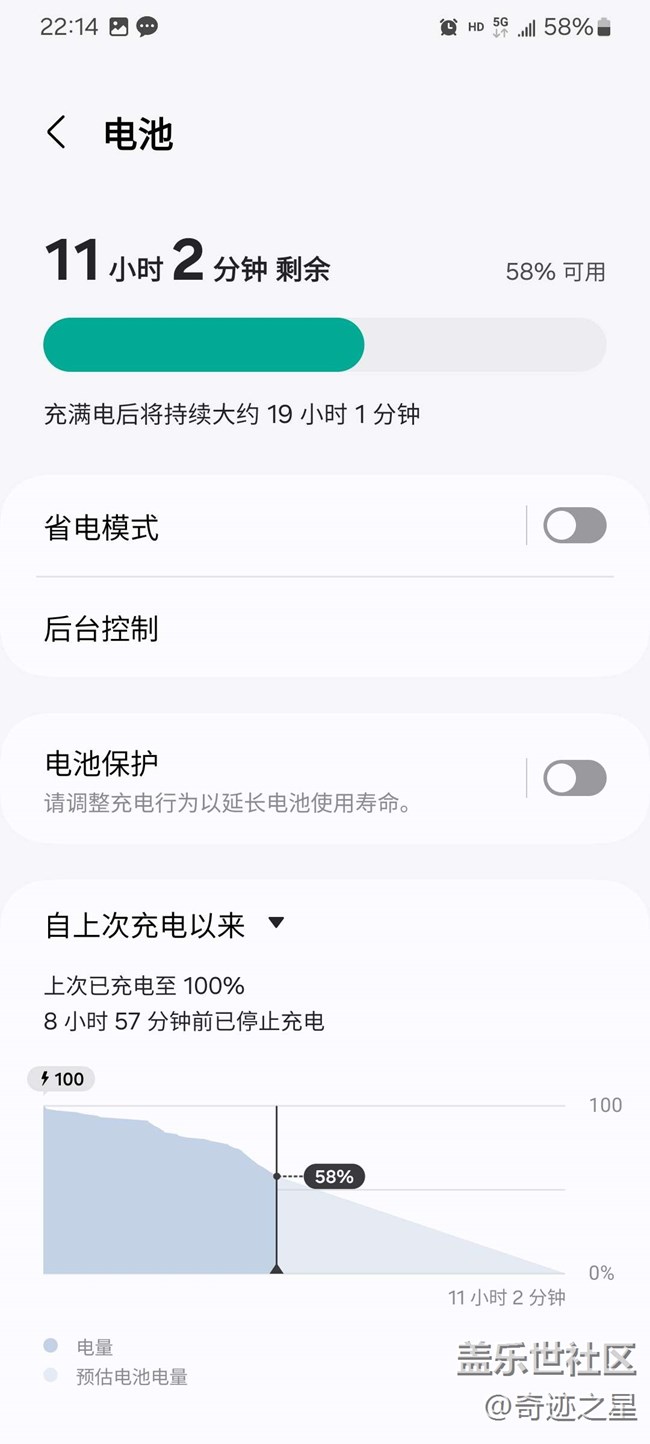Toggle the 省电模式 switch on
This screenshot has height=1444, width=650.
[575, 525]
